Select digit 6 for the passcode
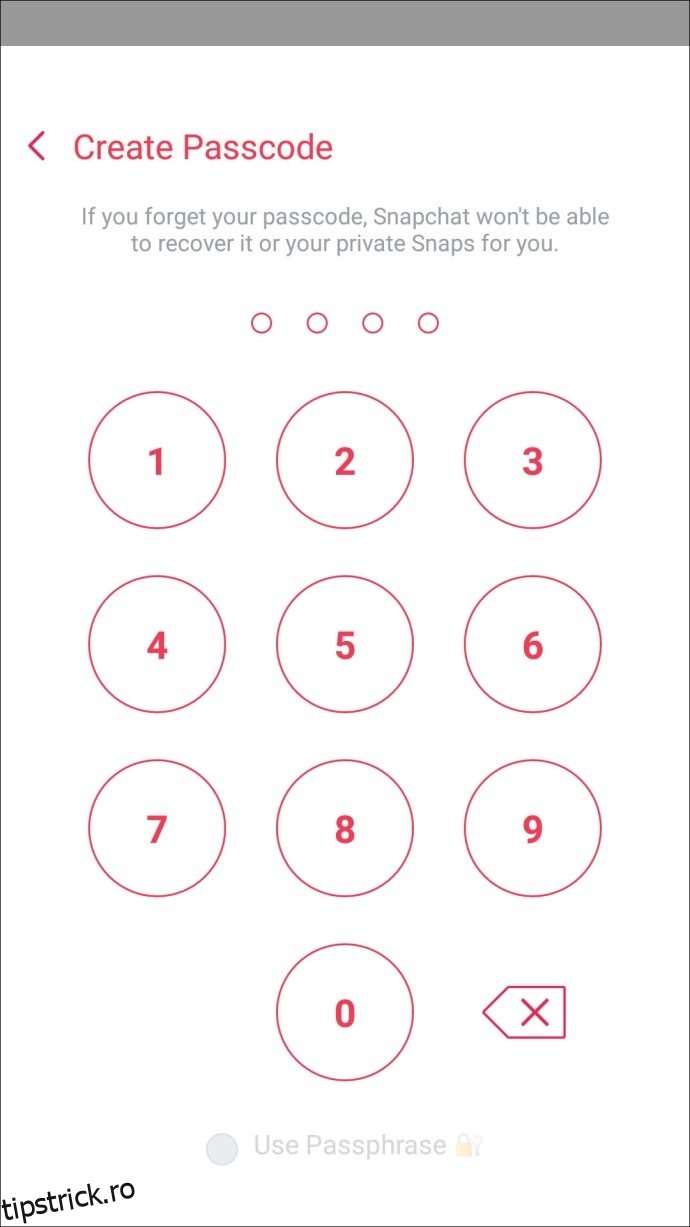 click(533, 645)
